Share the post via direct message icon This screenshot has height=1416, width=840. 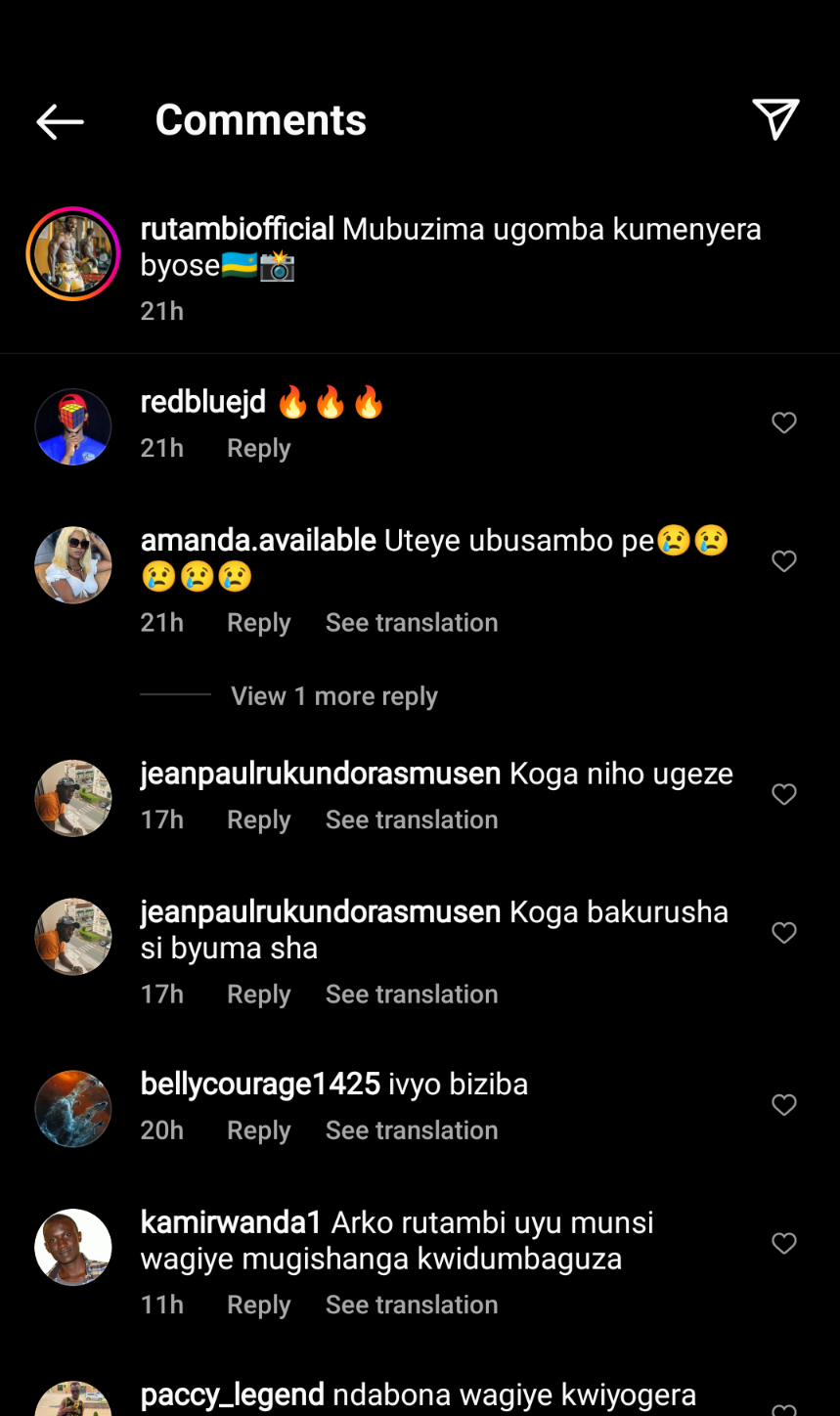pos(776,119)
